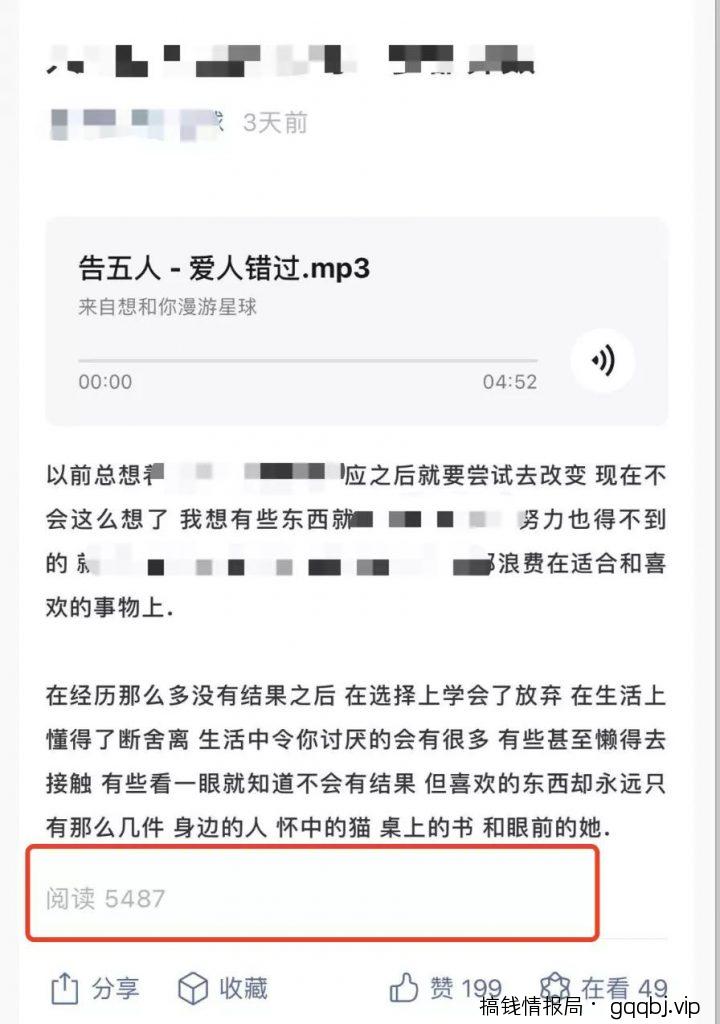Open the article author profile area
This screenshot has width=720, height=1024.
click(120, 122)
